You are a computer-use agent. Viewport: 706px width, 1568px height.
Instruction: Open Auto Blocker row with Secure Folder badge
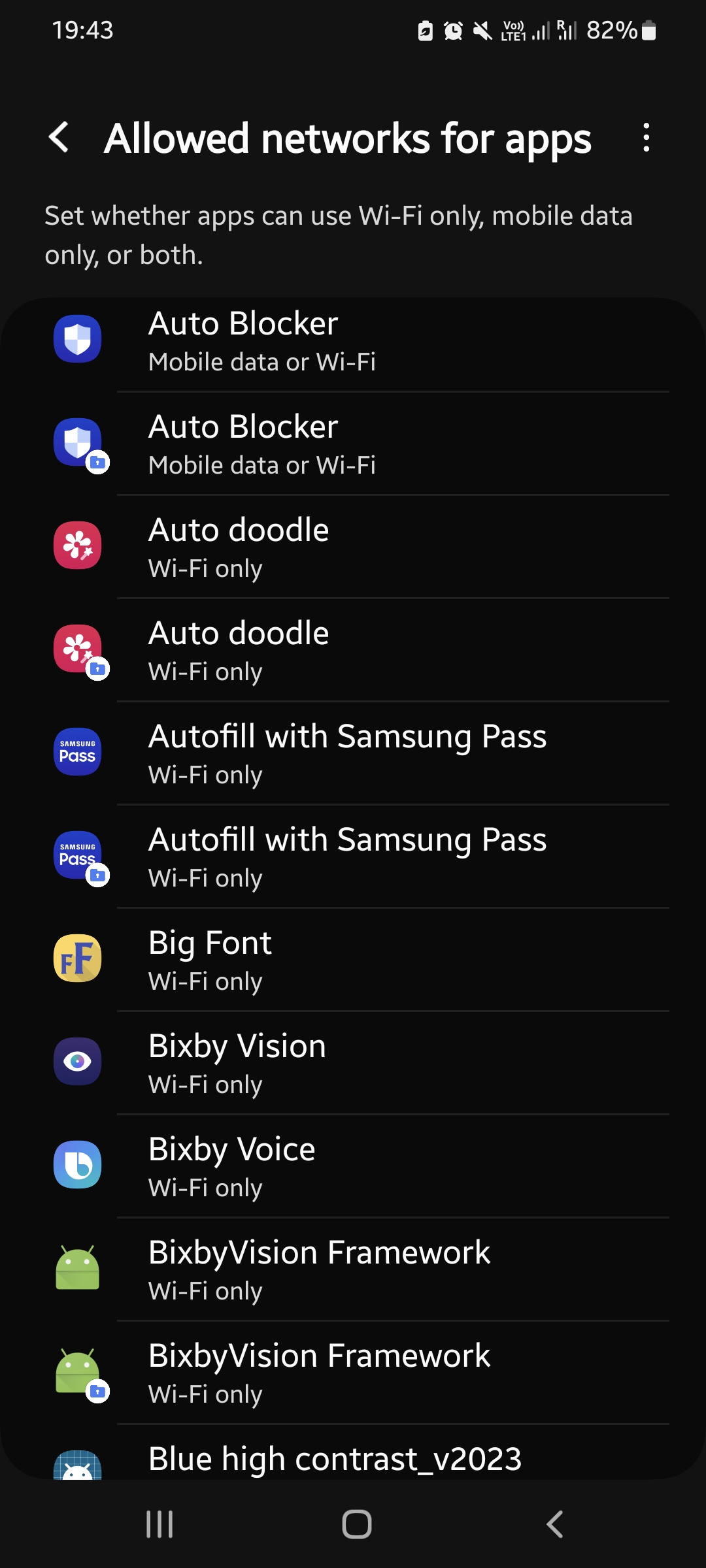pyautogui.click(x=353, y=444)
